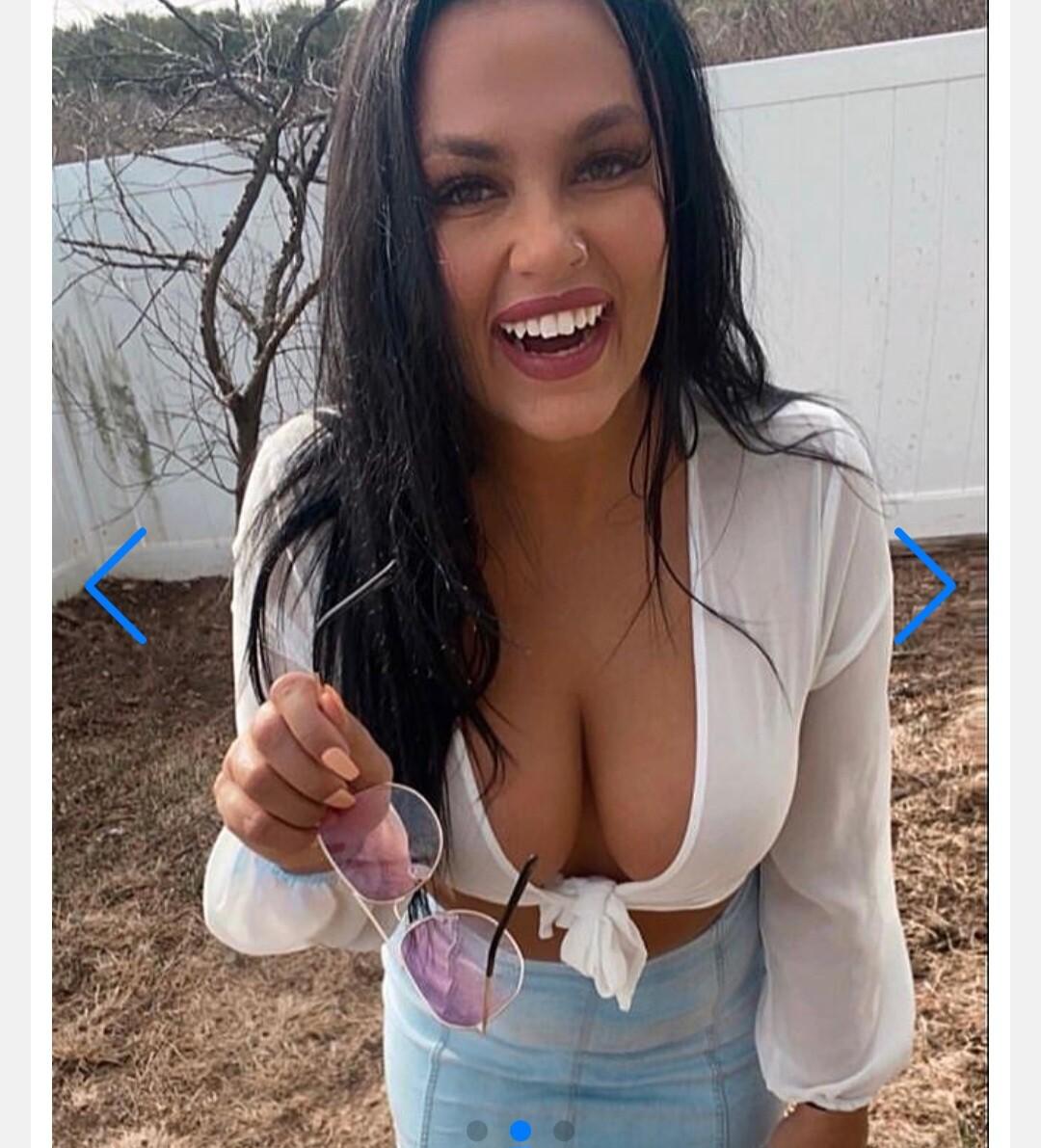Screen dimensions: 1041x1148
Task: Advance to the next photo with right arrow
Action: point(923,585)
